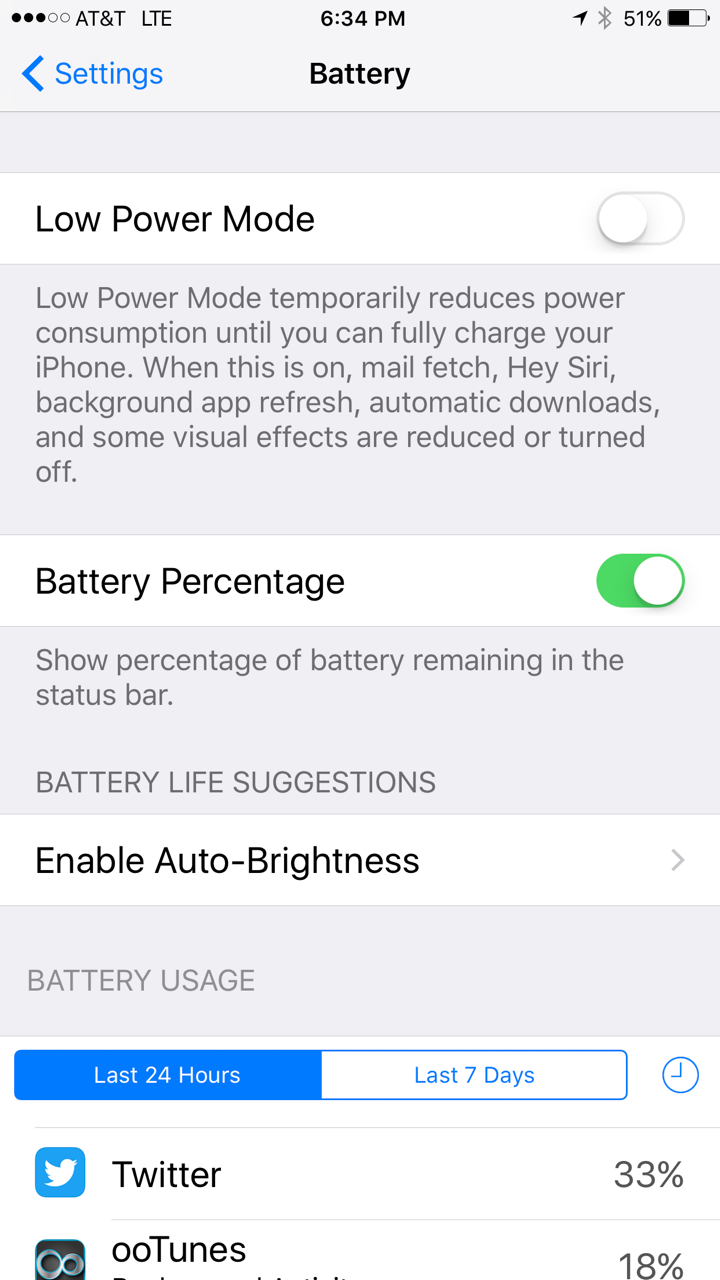Open the ooTunes battery usage row

(x=360, y=1250)
